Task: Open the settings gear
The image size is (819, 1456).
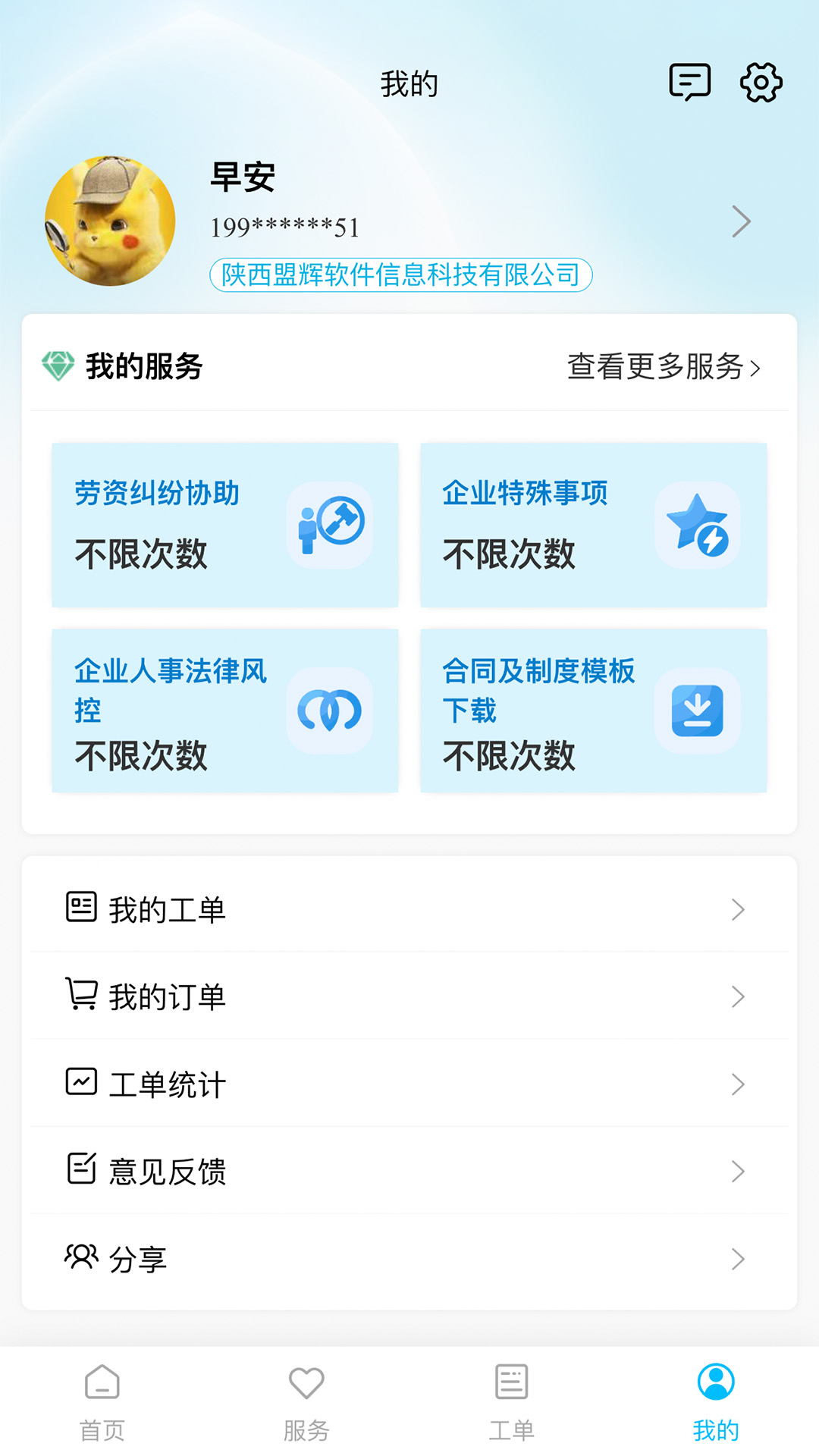Action: 761,82
